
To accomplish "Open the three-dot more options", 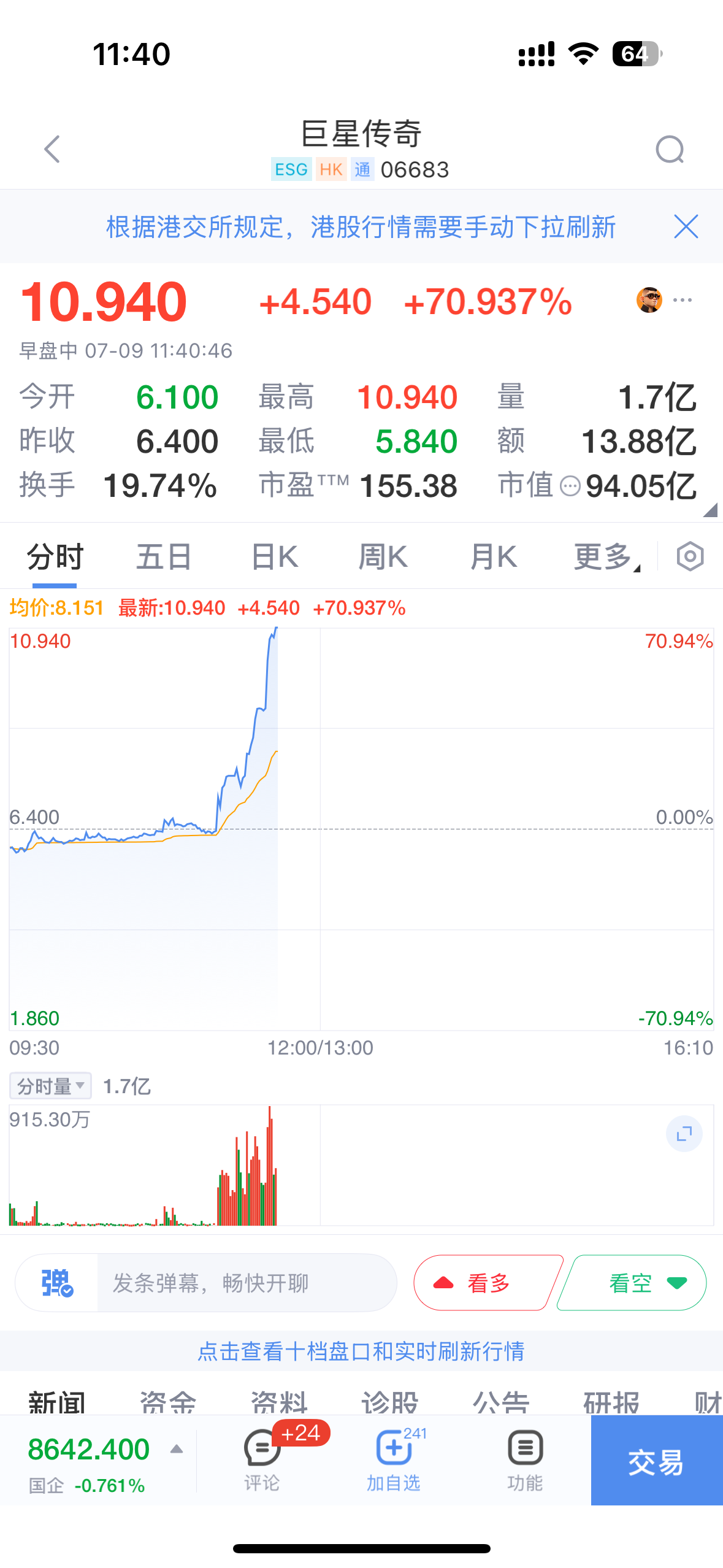I will point(683,301).
